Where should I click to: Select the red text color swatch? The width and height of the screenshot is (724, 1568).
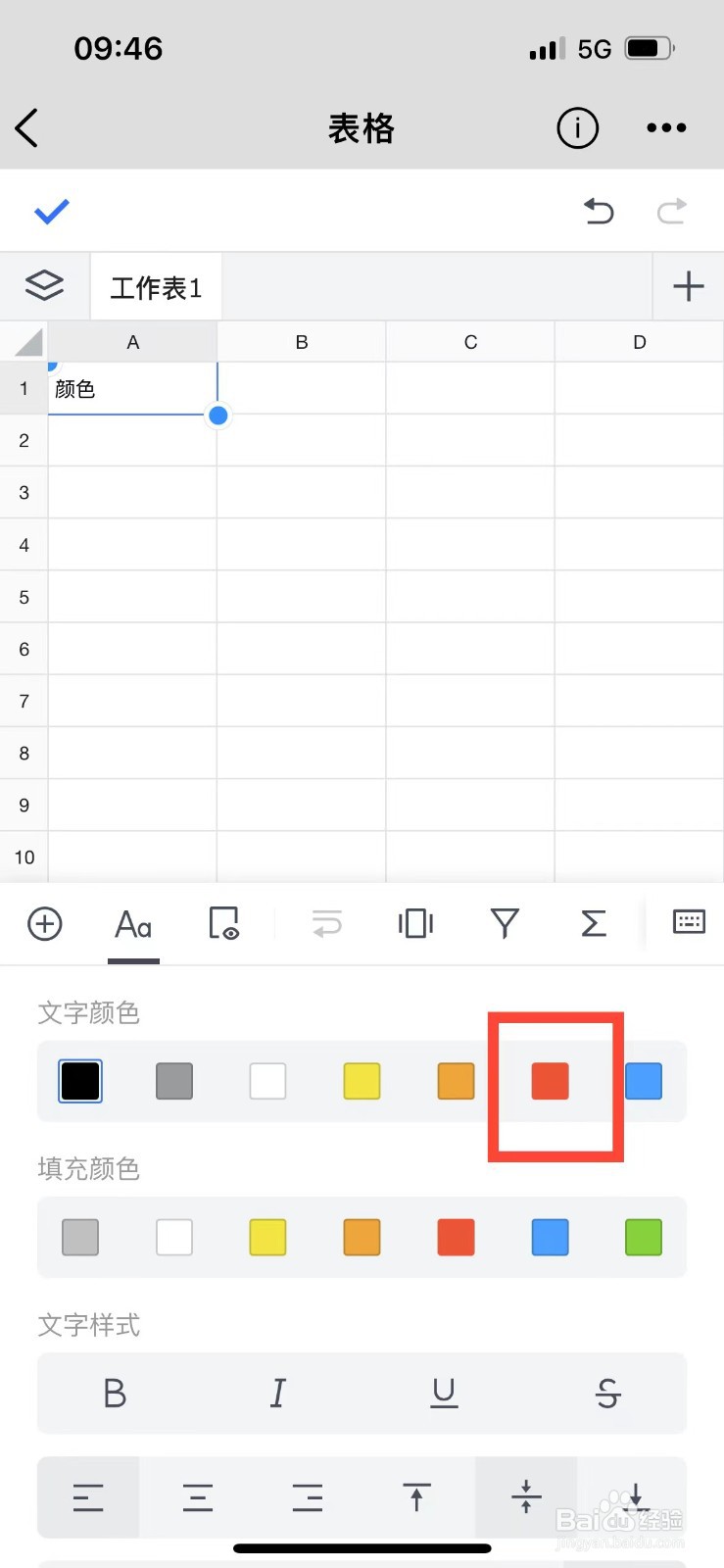click(x=550, y=1081)
